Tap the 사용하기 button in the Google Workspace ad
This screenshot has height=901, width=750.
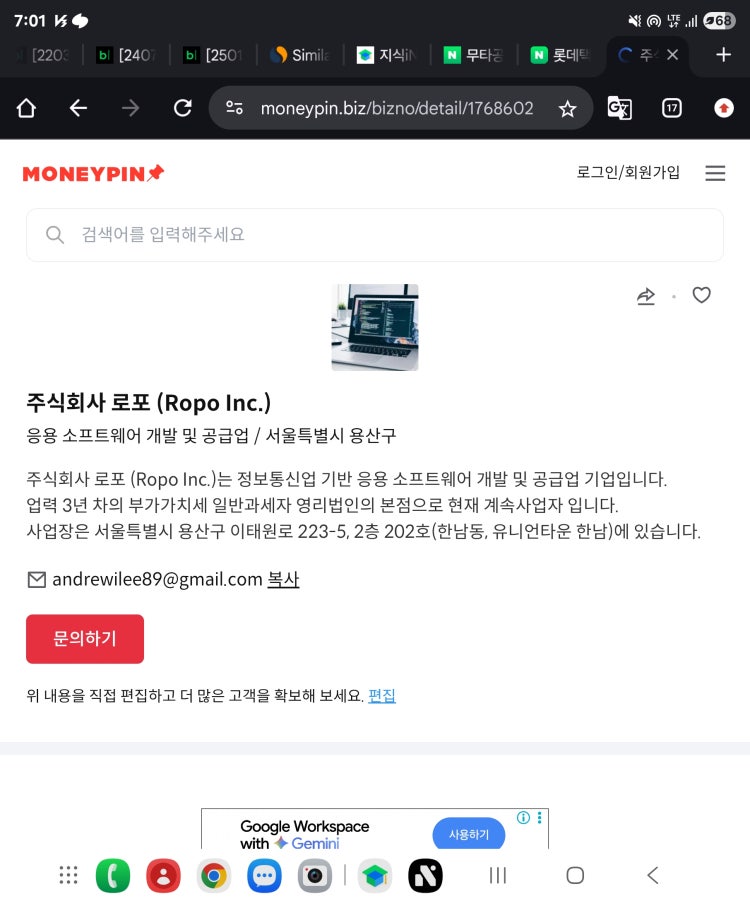point(469,834)
